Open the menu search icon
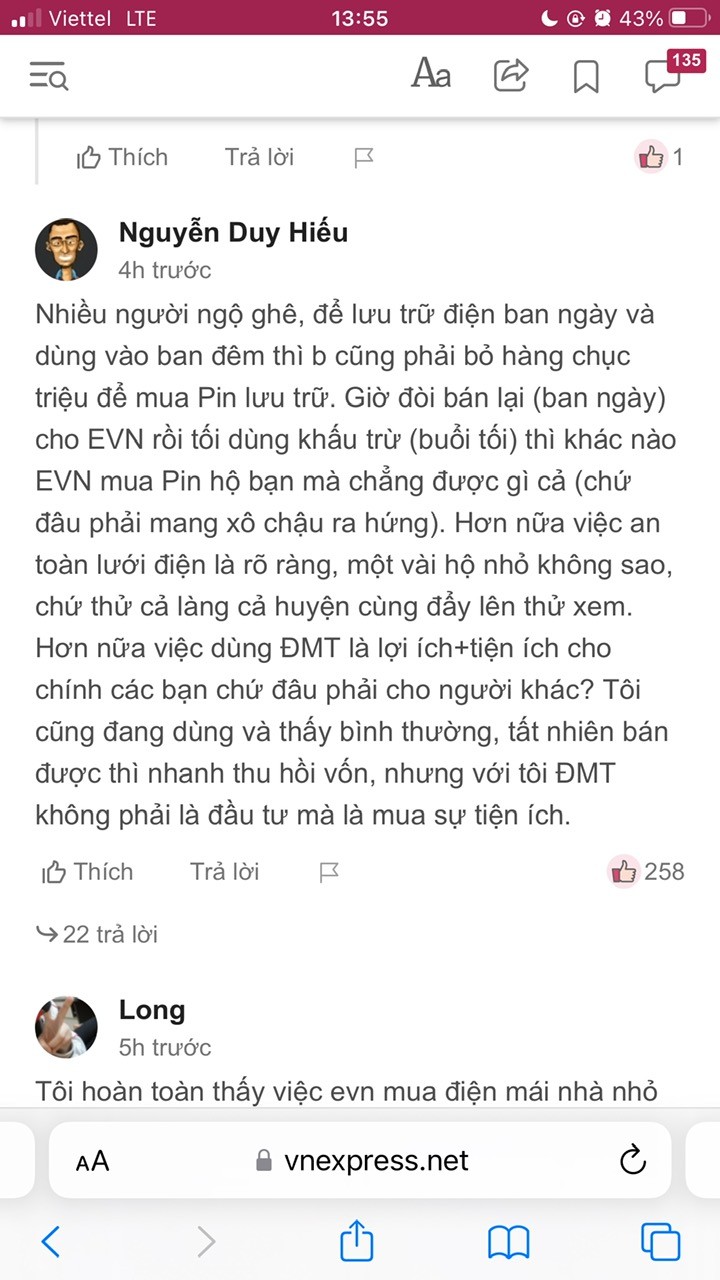Image resolution: width=720 pixels, height=1280 pixels. click(x=48, y=76)
